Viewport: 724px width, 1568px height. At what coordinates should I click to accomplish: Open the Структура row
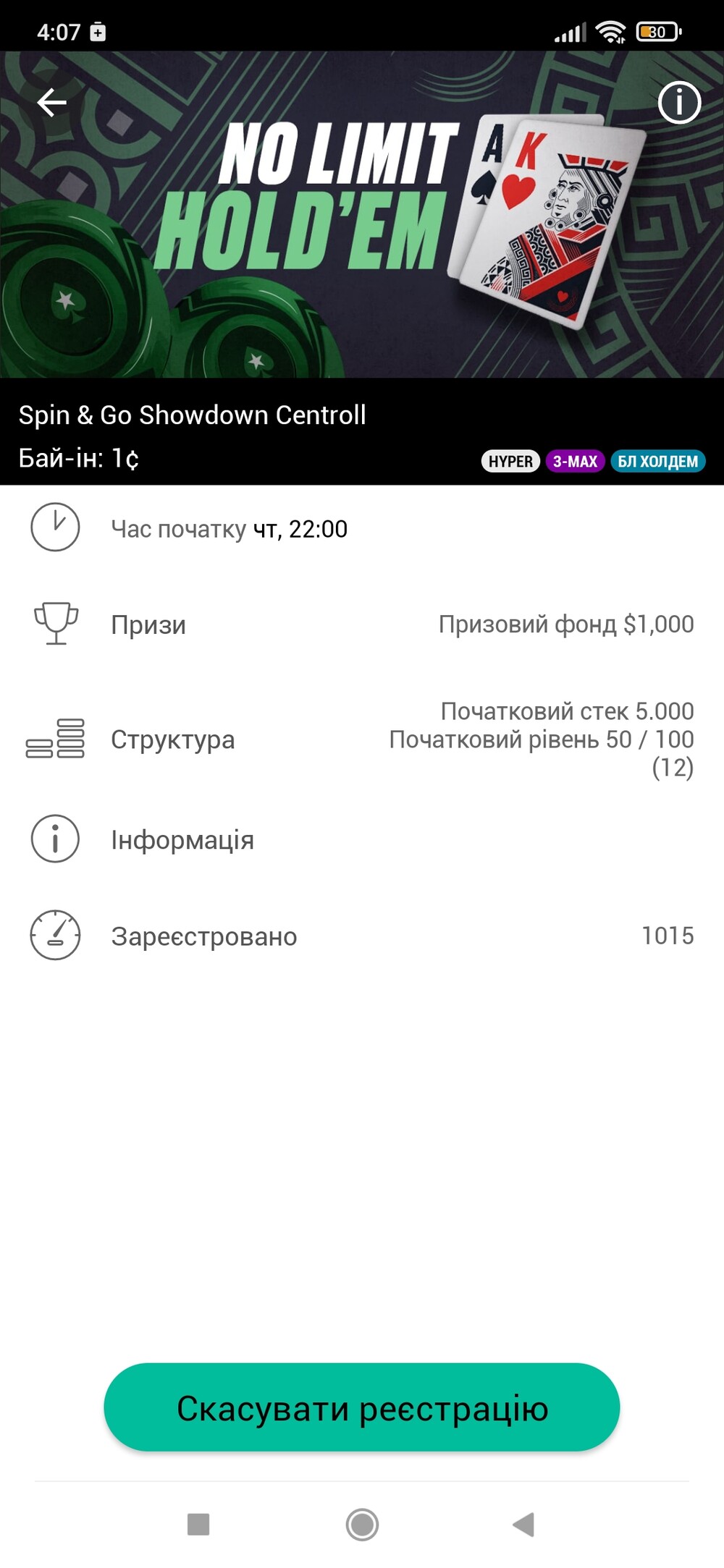click(x=362, y=739)
